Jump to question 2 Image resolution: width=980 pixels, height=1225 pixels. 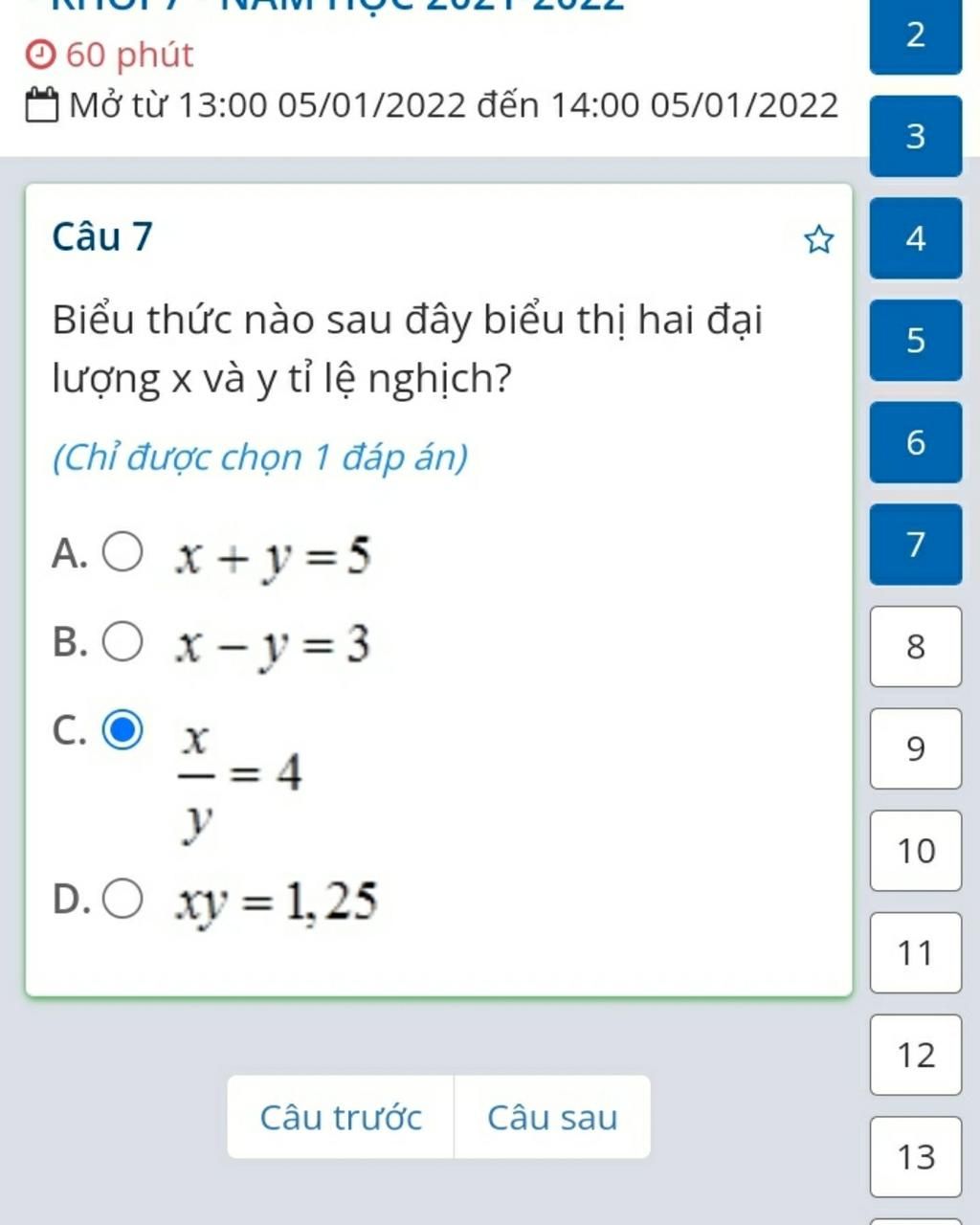point(915,36)
